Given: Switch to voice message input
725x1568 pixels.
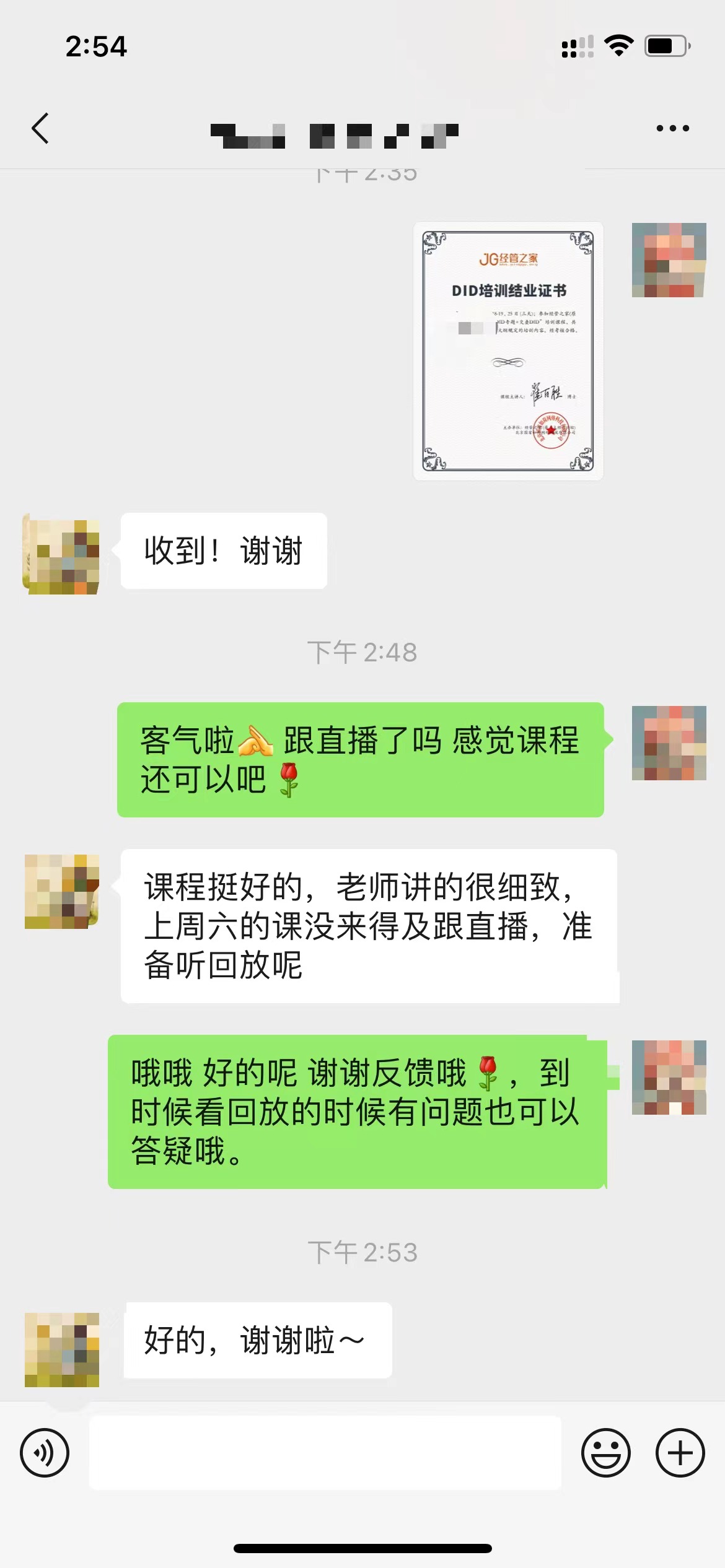Looking at the screenshot, I should 45,1453.
